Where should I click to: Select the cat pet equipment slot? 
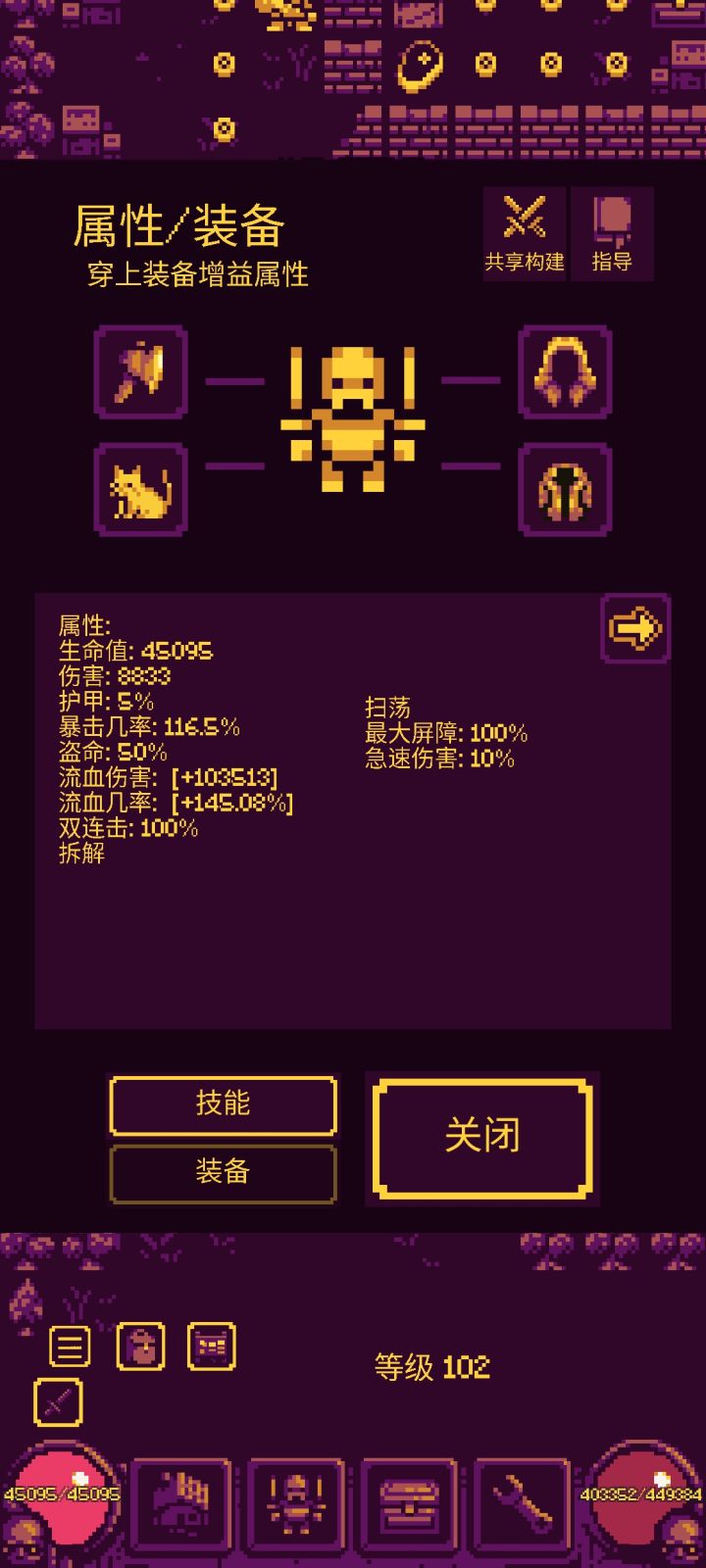pyautogui.click(x=139, y=487)
